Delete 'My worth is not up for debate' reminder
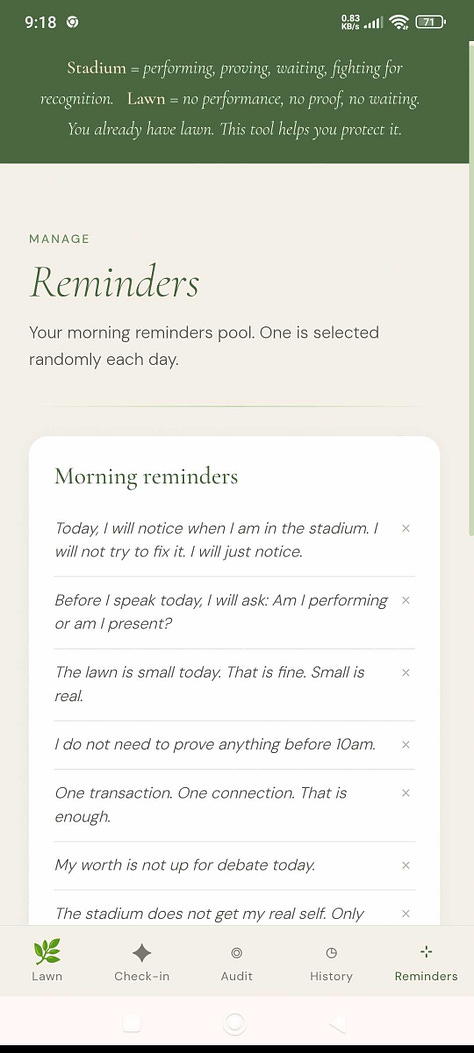This screenshot has width=474, height=1053. pos(406,866)
